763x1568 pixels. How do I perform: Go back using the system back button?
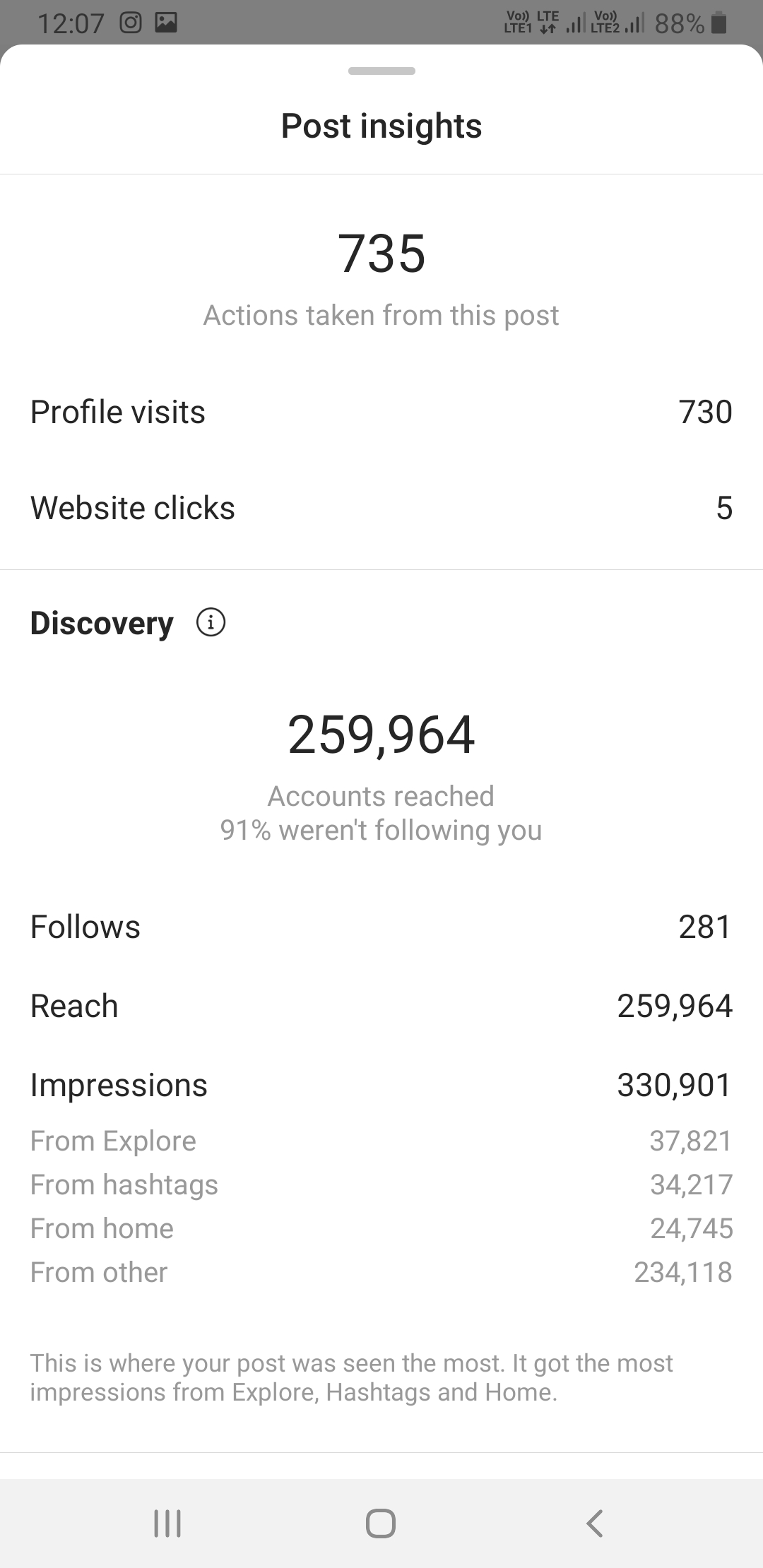click(x=595, y=1524)
